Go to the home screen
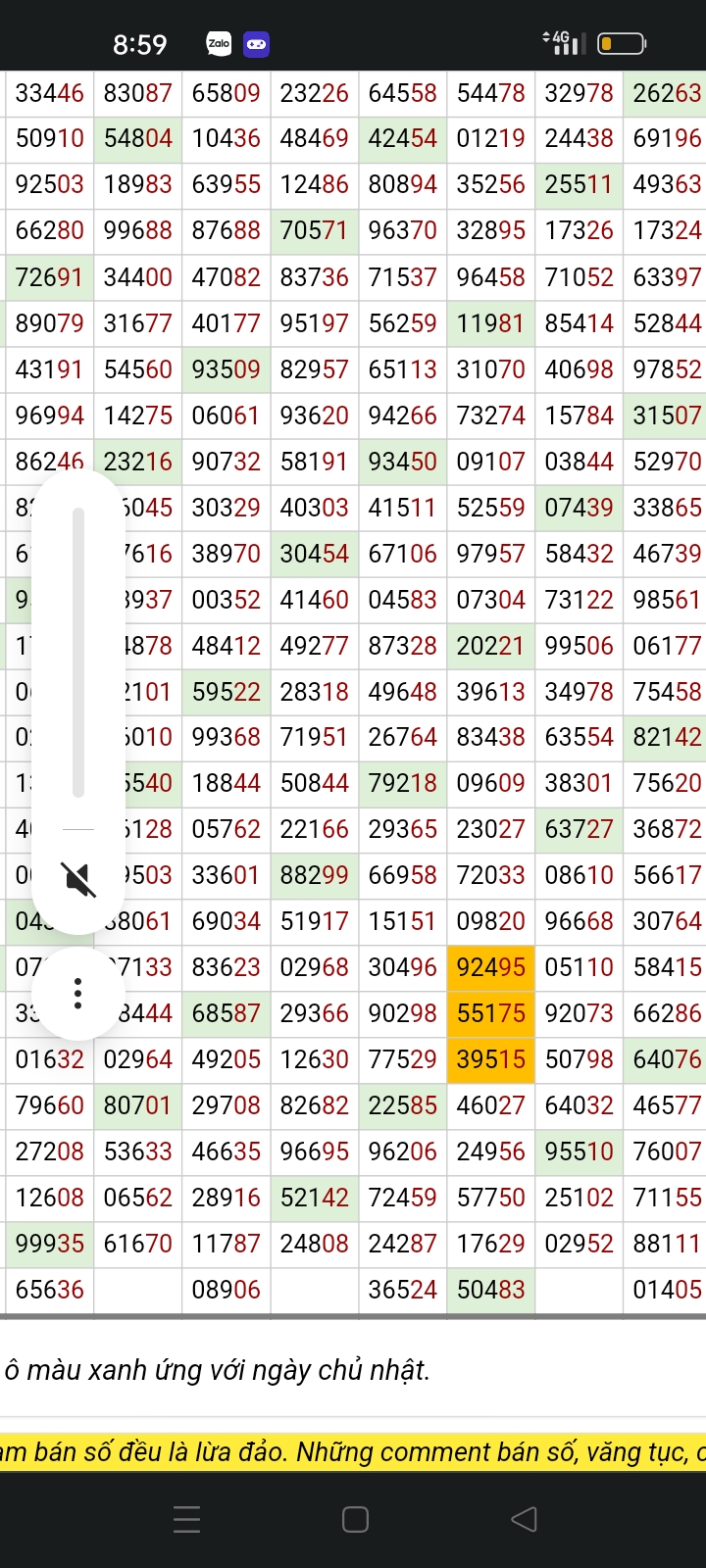 [x=355, y=1519]
